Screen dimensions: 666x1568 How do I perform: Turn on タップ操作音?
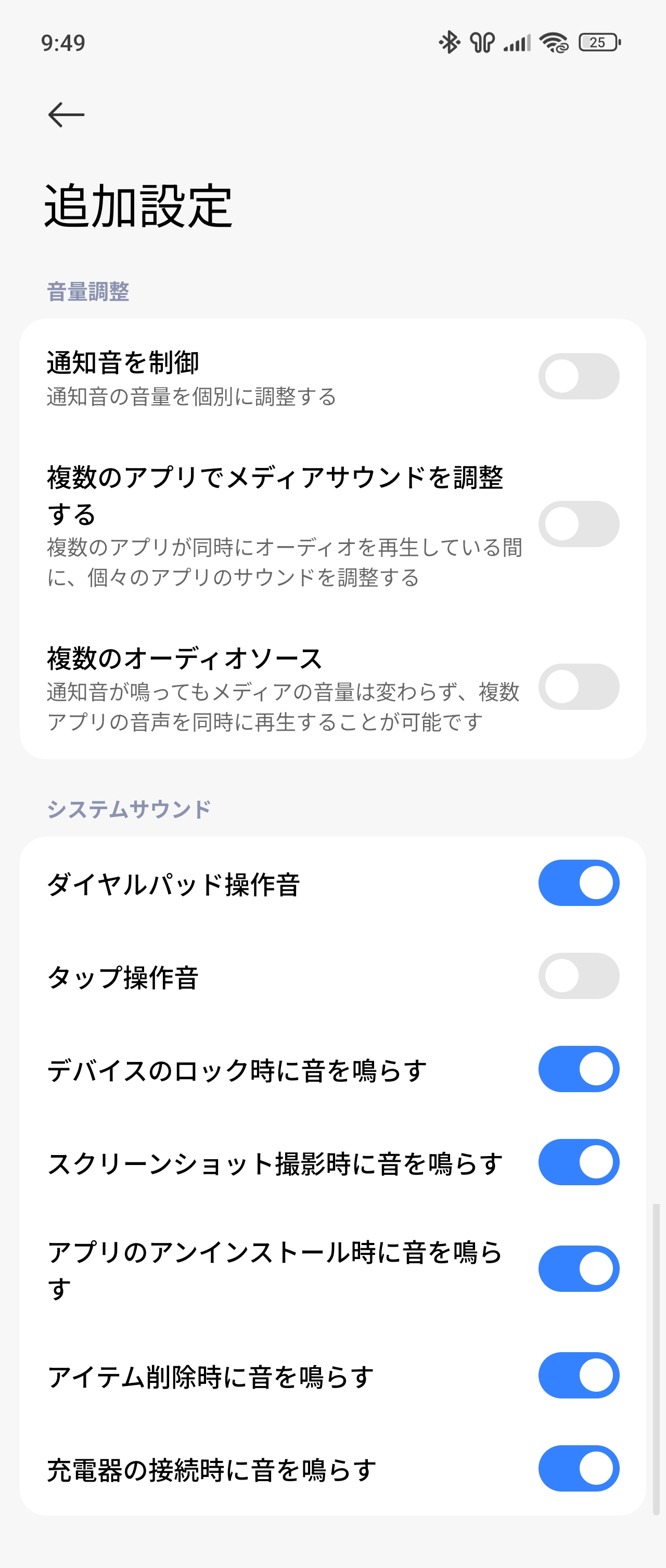579,976
